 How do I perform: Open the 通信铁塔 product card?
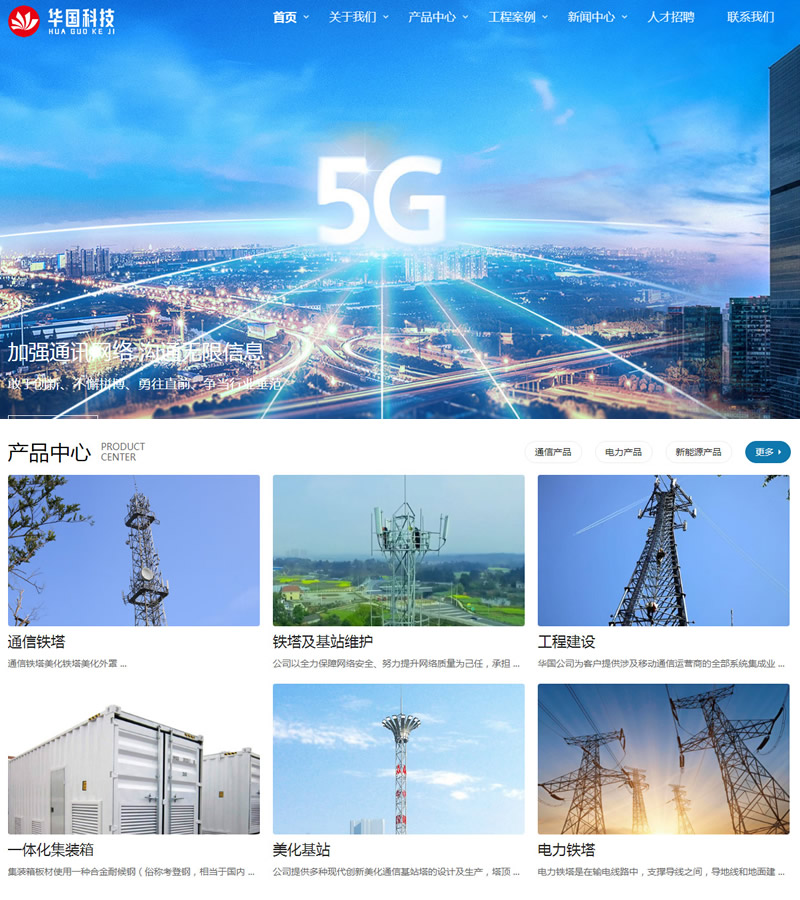(x=134, y=550)
